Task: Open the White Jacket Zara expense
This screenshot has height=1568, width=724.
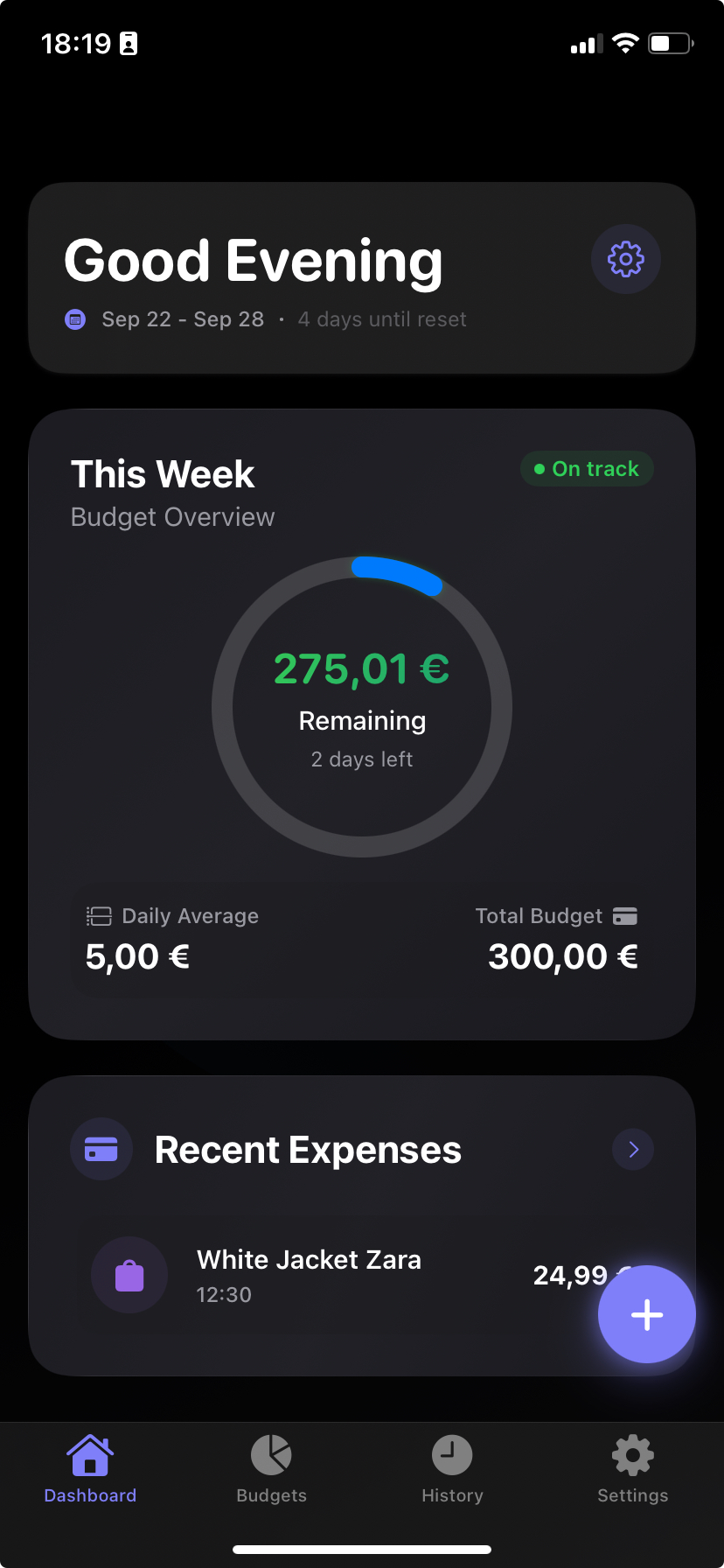Action: (x=309, y=1275)
